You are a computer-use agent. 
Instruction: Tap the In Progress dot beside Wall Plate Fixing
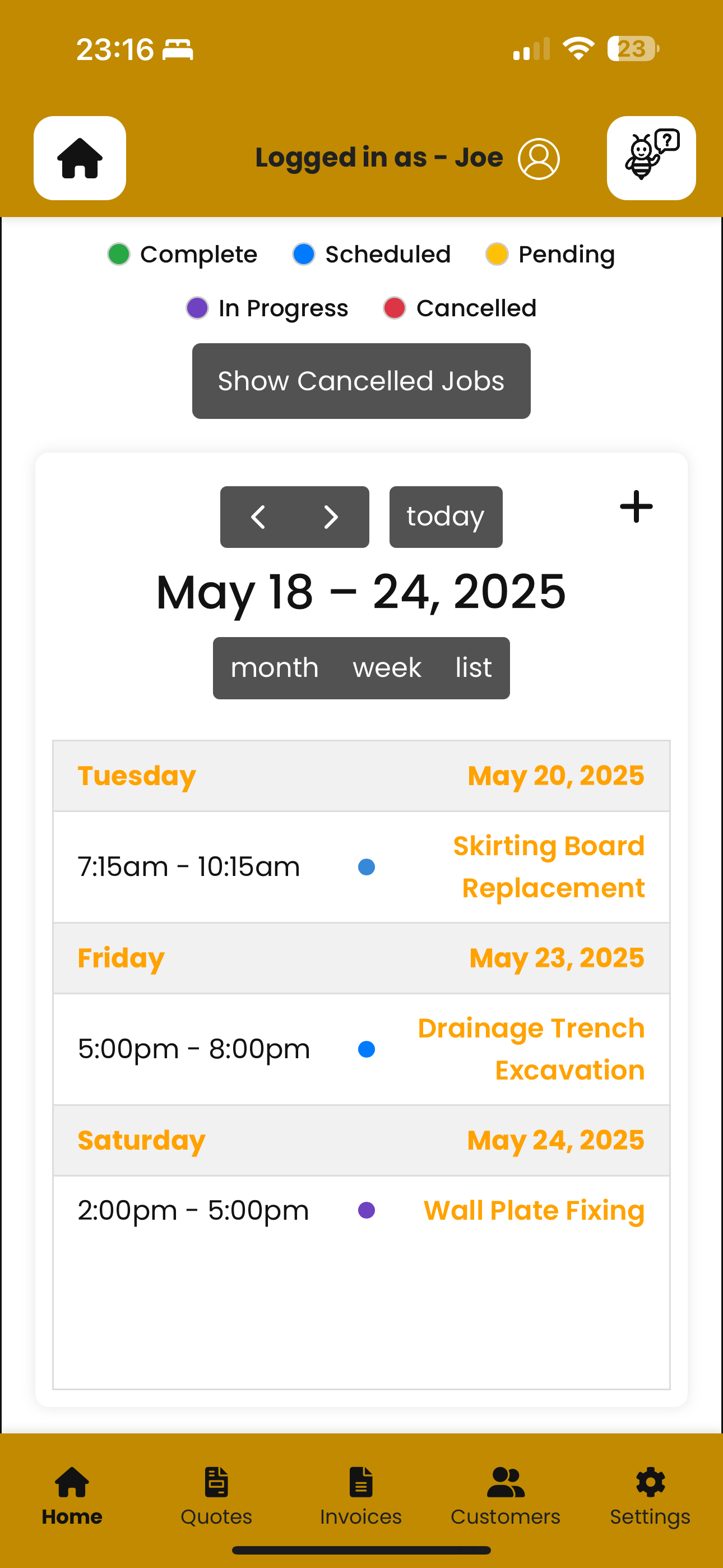(x=367, y=1210)
